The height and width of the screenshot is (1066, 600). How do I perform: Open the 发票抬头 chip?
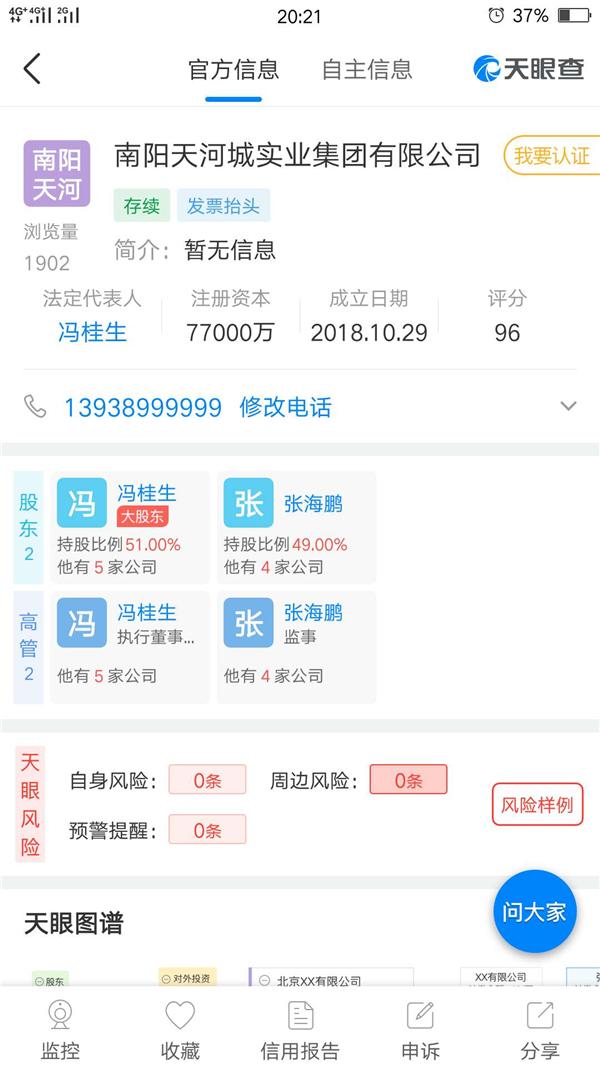[x=223, y=206]
